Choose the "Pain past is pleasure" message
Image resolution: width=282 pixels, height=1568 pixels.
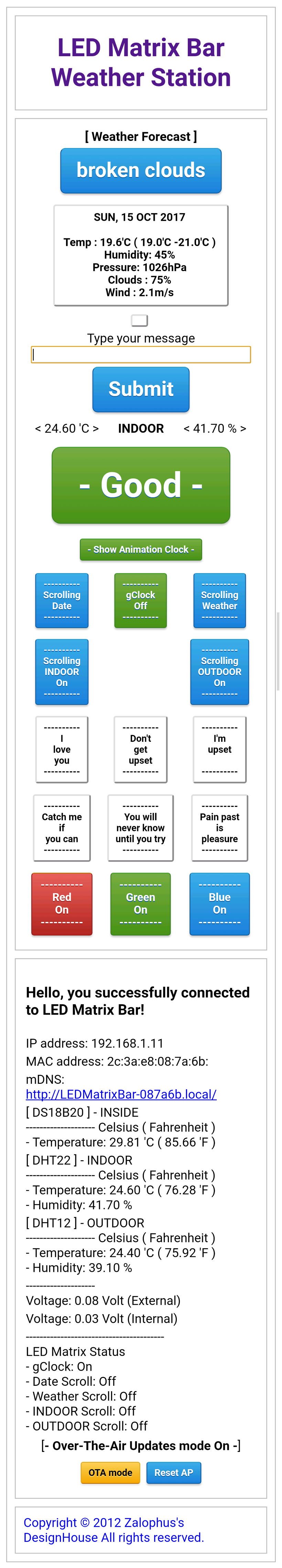[x=219, y=828]
